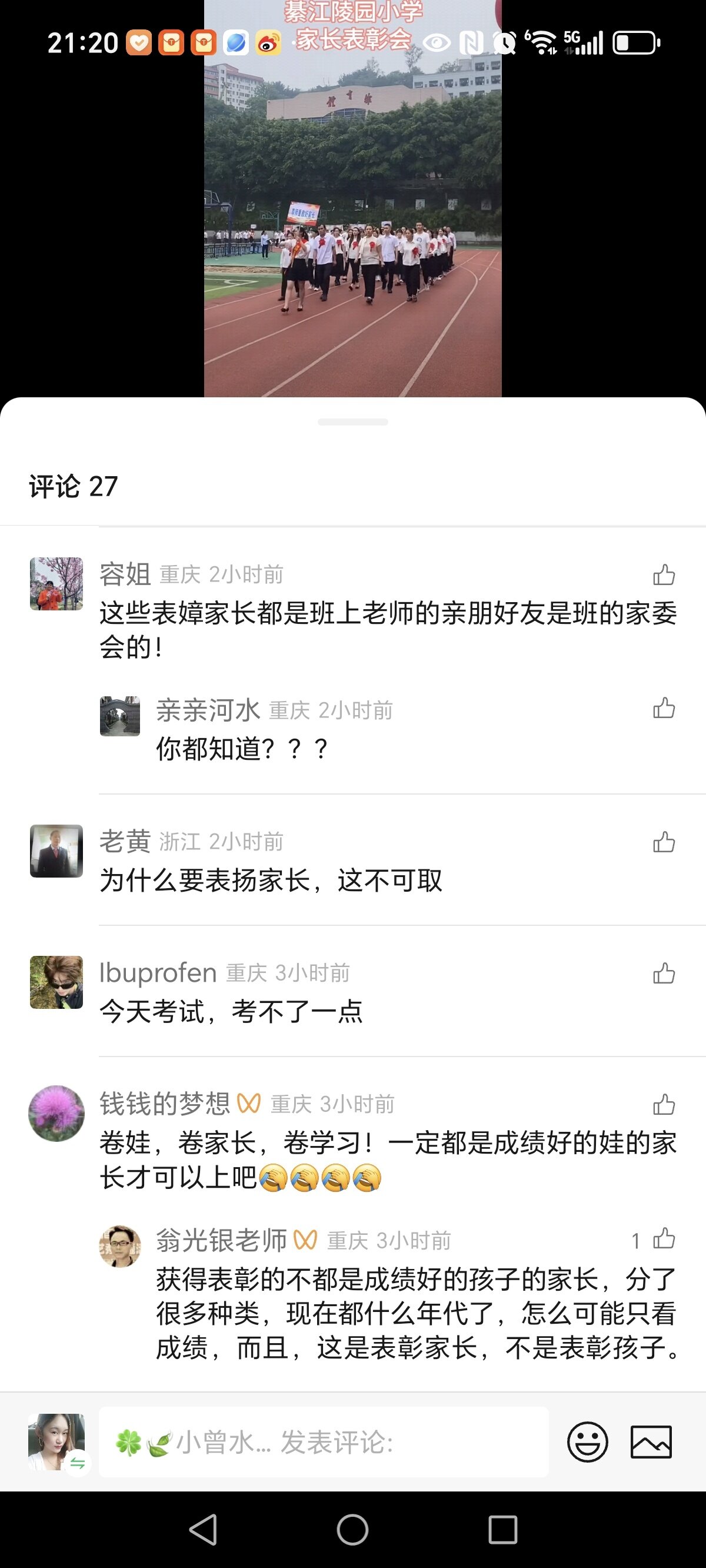Screen dimensions: 706x1568
Task: Like 亲亲河水's reply
Action: pos(664,709)
